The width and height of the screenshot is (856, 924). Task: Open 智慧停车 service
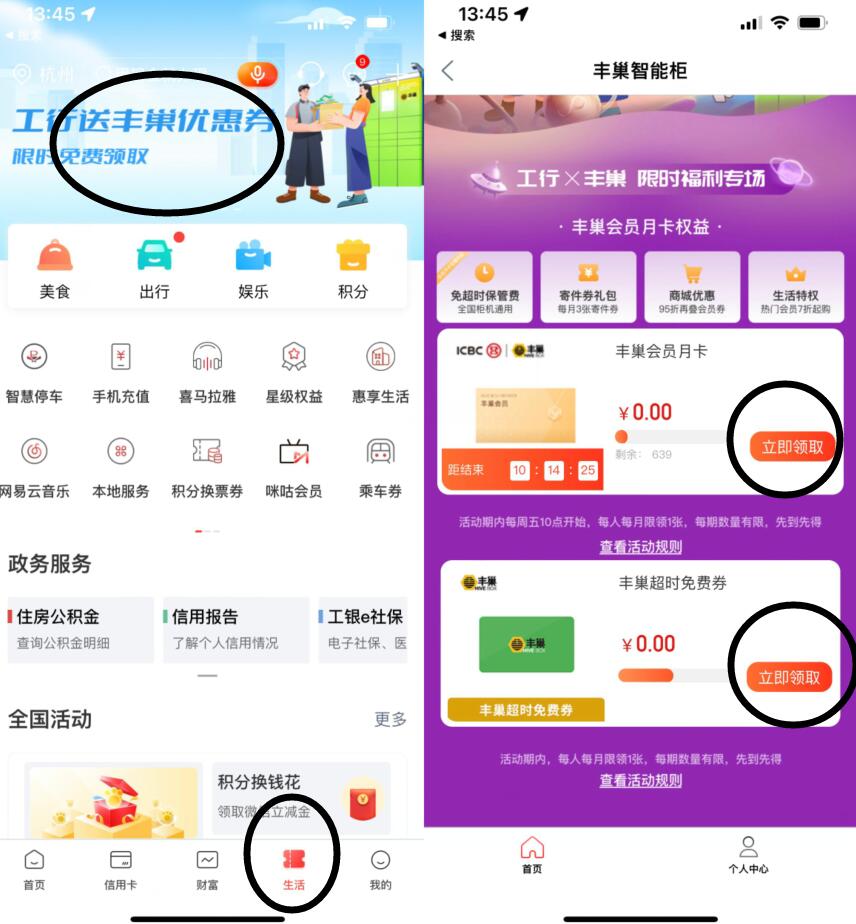34,371
